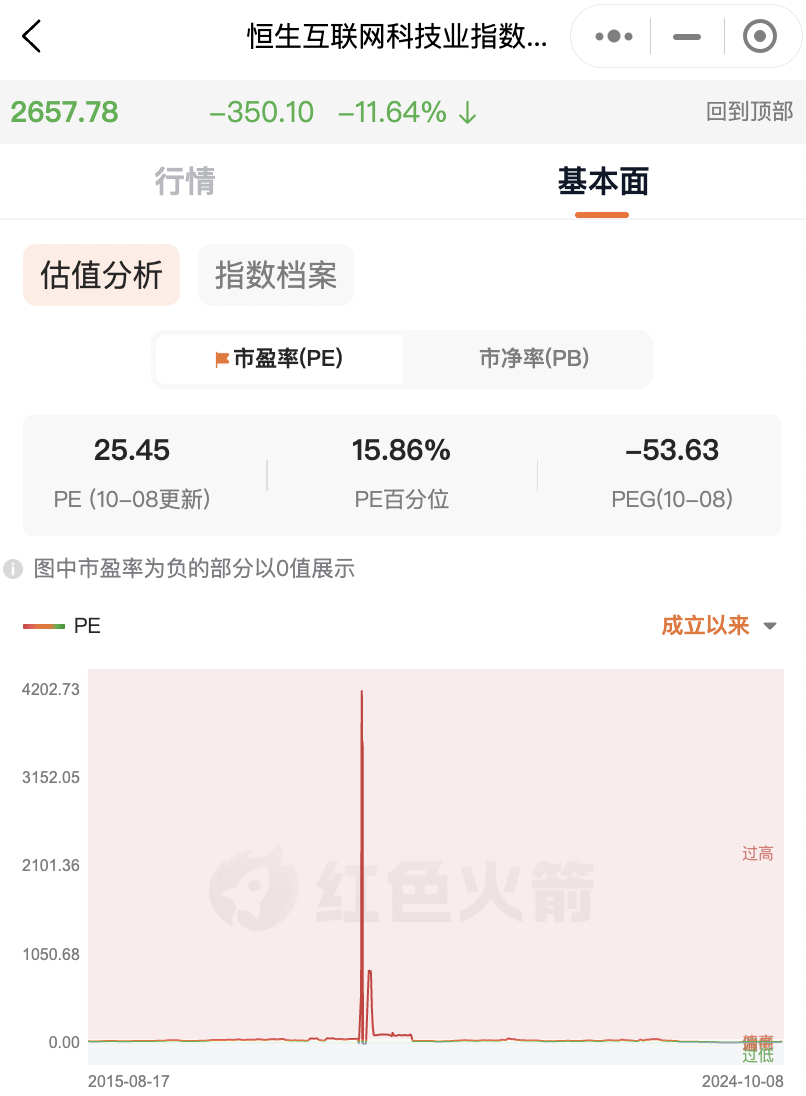Minimize the mini program
The width and height of the screenshot is (806, 1096).
(x=687, y=37)
